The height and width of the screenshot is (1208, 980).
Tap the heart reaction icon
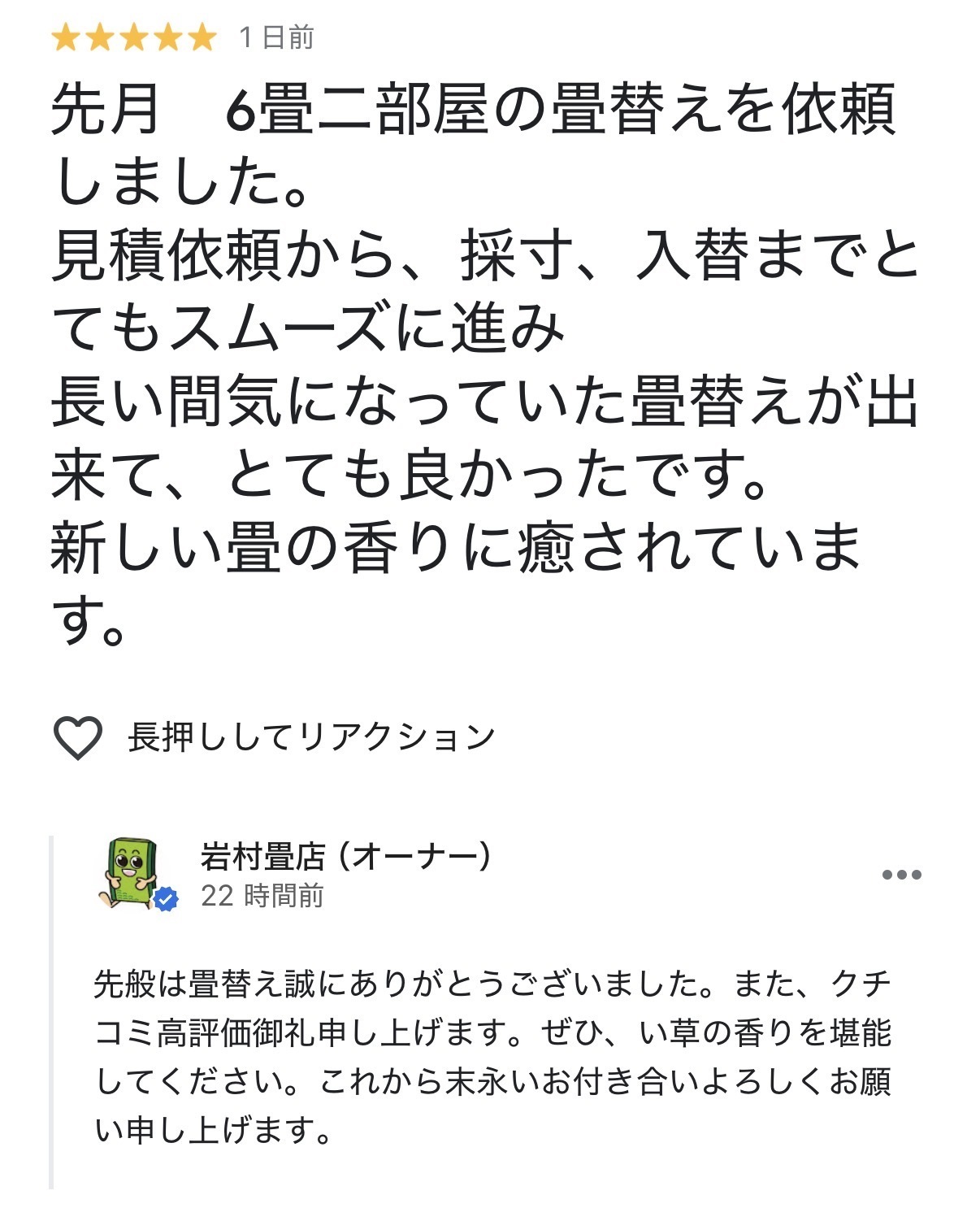pyautogui.click(x=77, y=737)
